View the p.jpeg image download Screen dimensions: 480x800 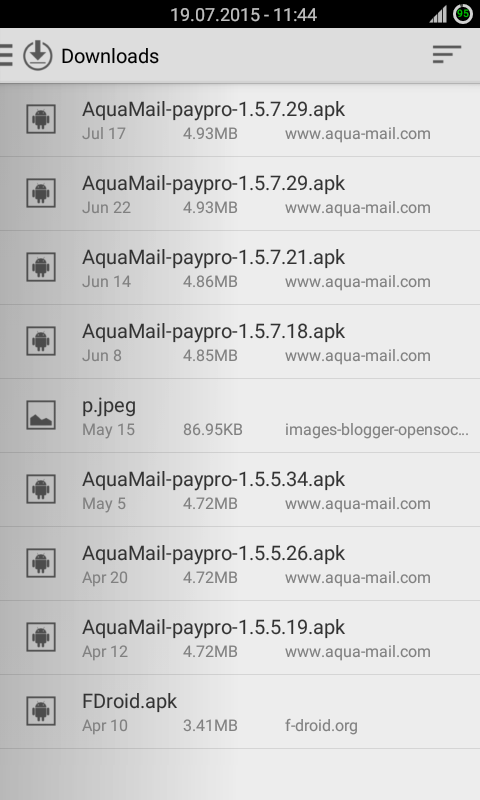click(240, 416)
